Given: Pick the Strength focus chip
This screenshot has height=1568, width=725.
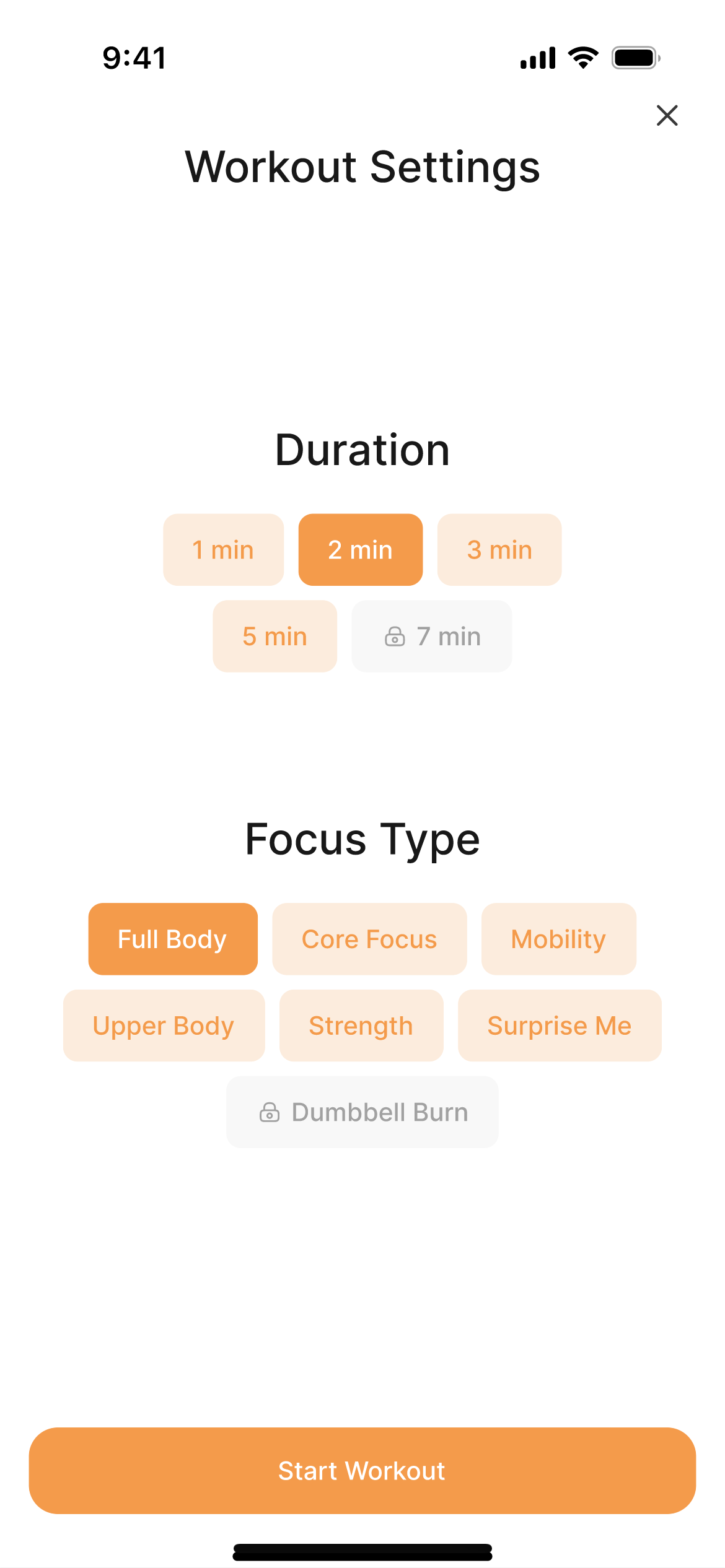Looking at the screenshot, I should 361,1026.
